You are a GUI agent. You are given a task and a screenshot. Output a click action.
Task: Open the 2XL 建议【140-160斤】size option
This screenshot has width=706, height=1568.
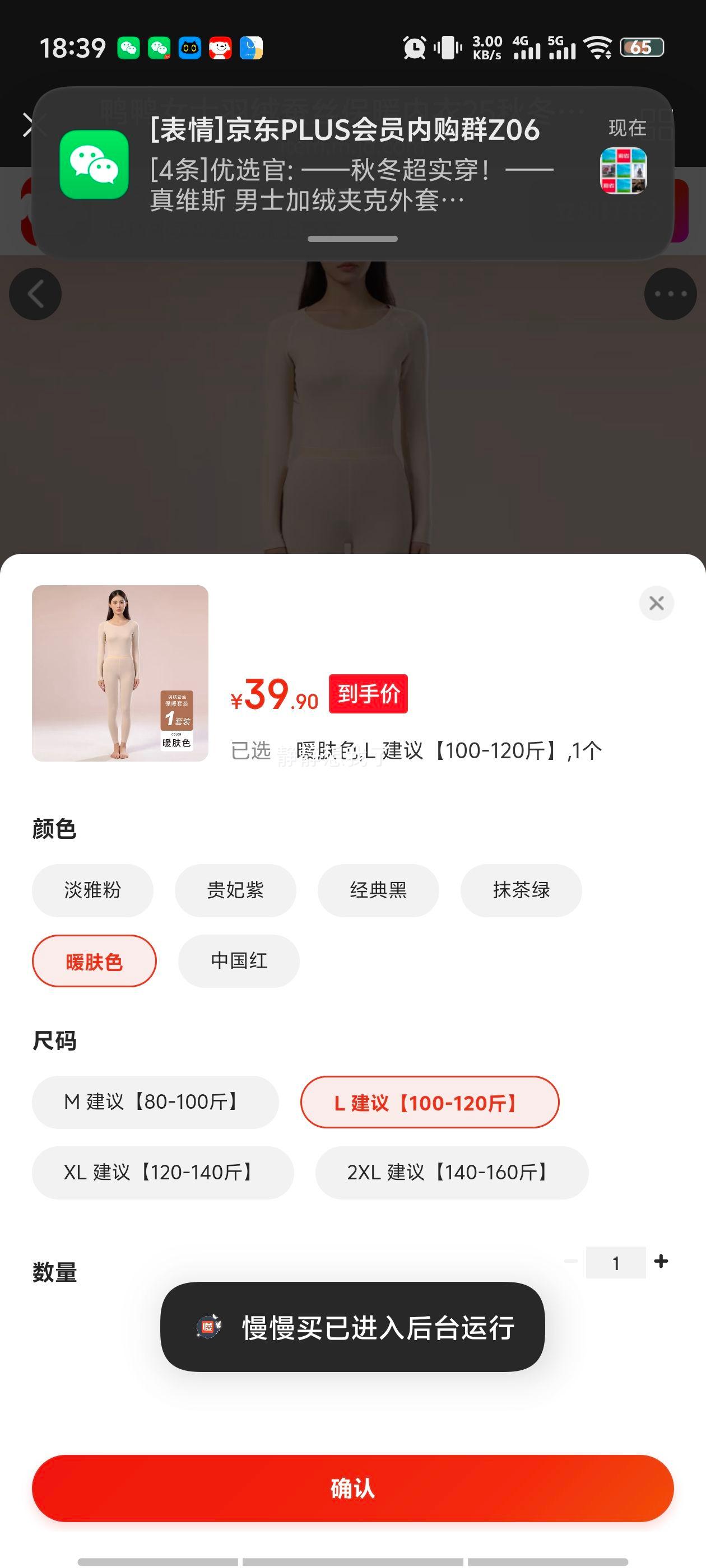[450, 1172]
